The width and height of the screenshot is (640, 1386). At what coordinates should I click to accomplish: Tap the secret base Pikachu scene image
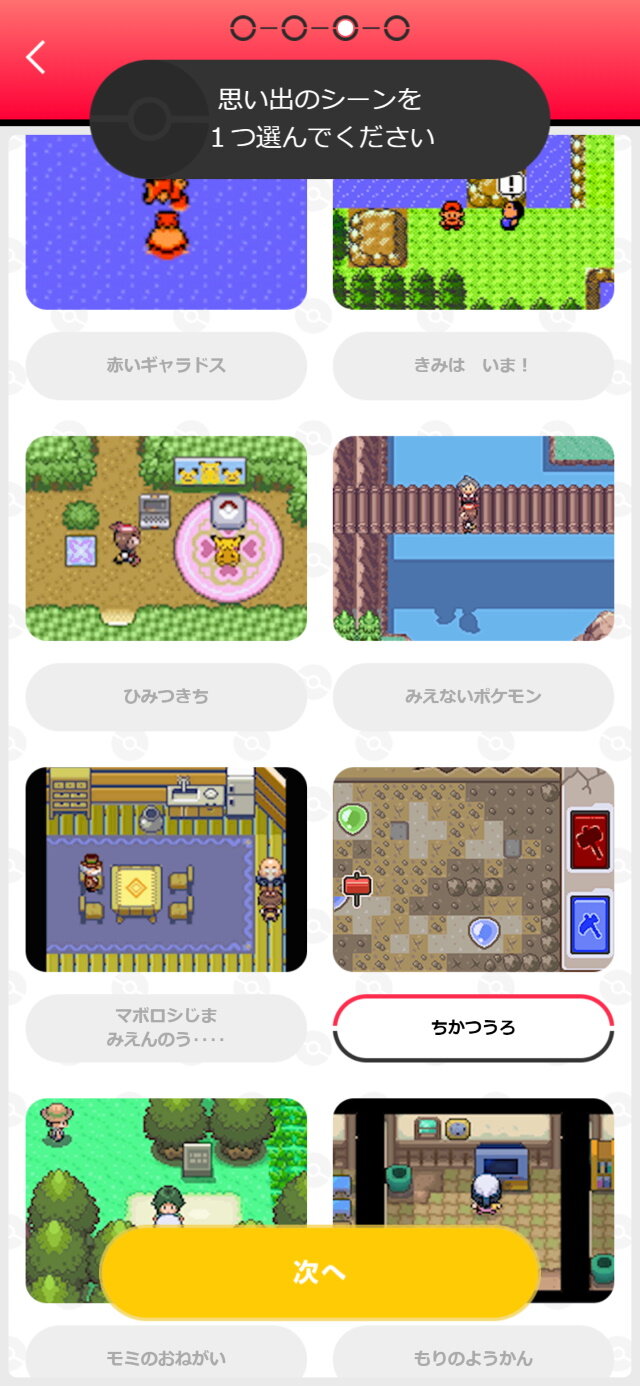(x=166, y=538)
